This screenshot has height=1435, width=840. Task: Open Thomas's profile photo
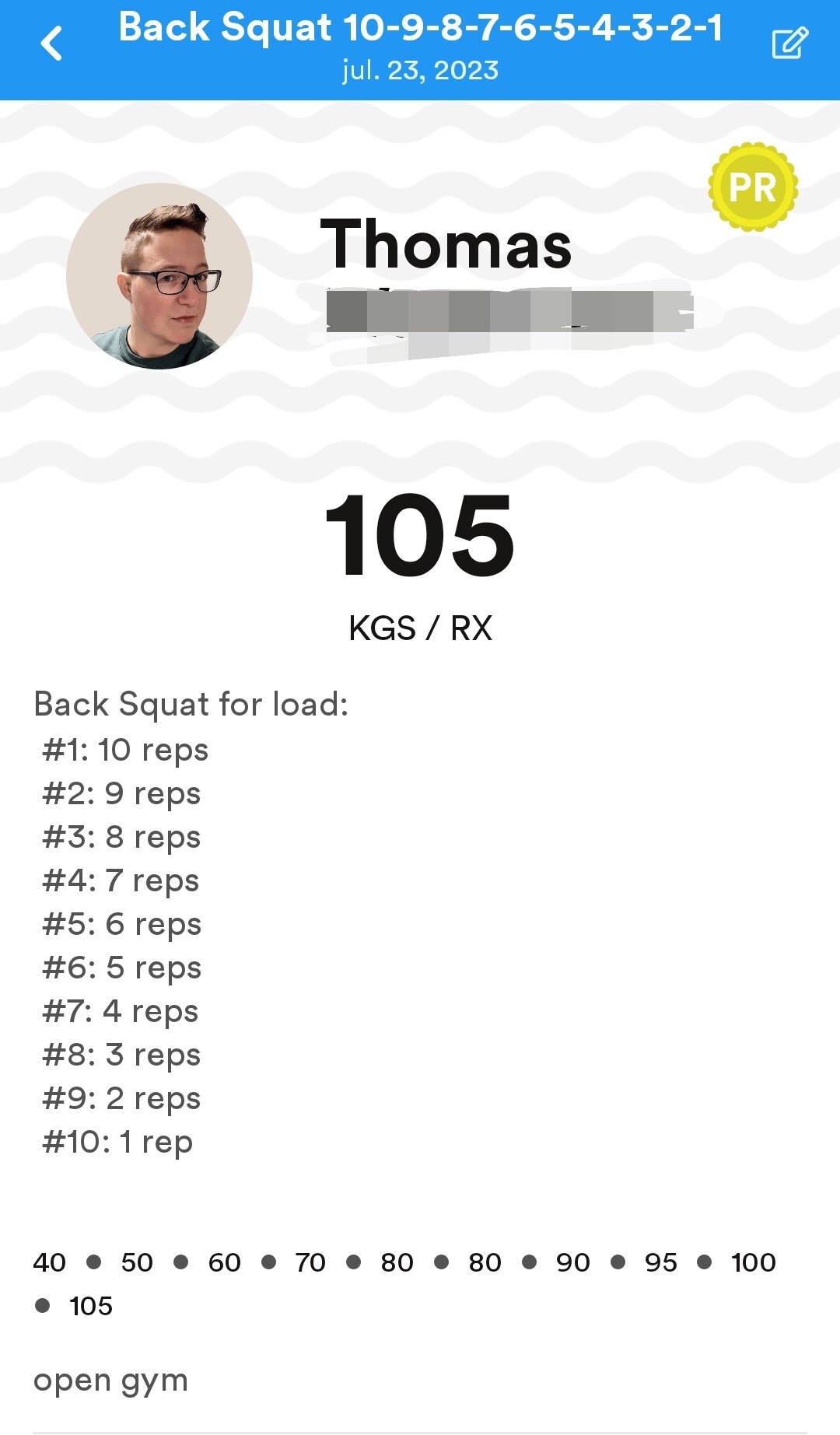click(x=159, y=276)
